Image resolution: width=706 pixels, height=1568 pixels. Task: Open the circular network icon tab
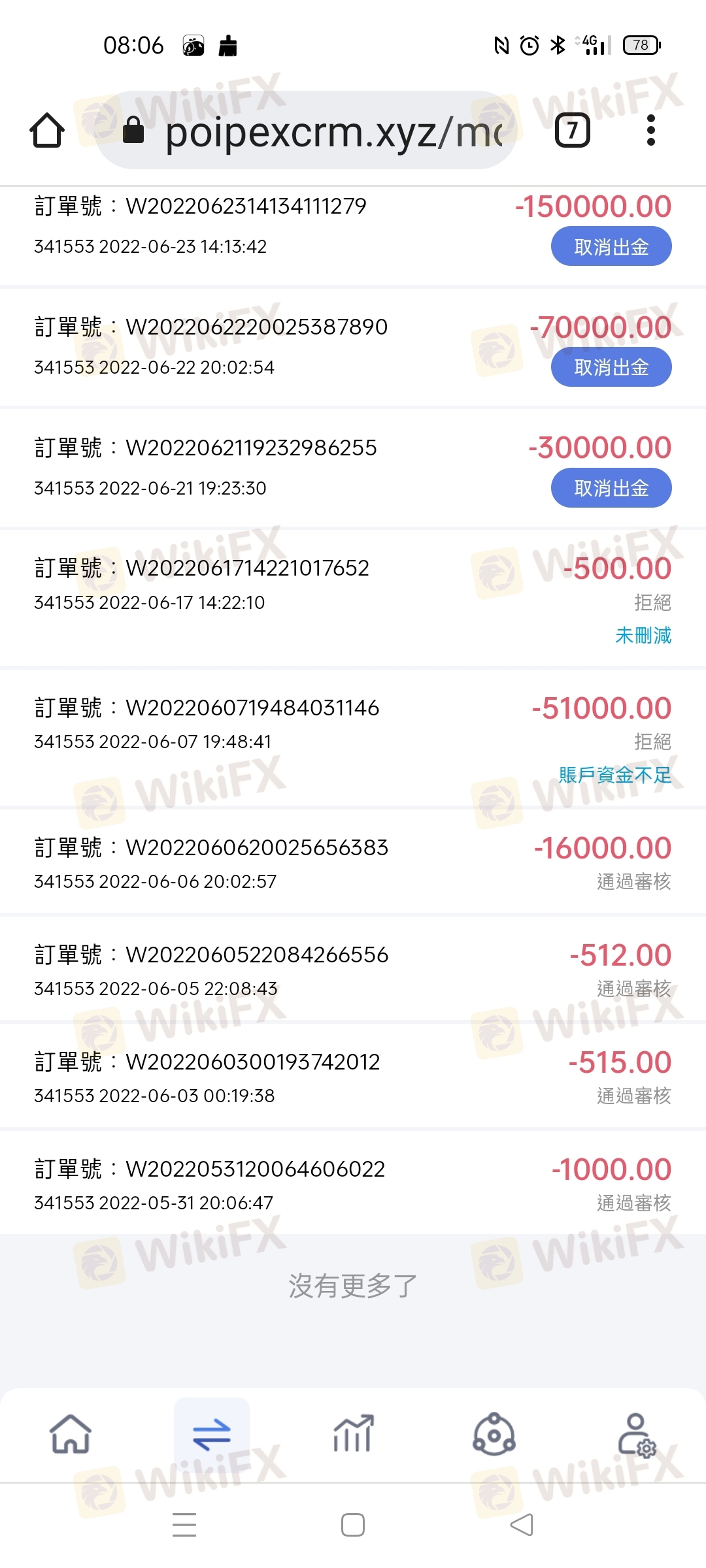pyautogui.click(x=494, y=1435)
